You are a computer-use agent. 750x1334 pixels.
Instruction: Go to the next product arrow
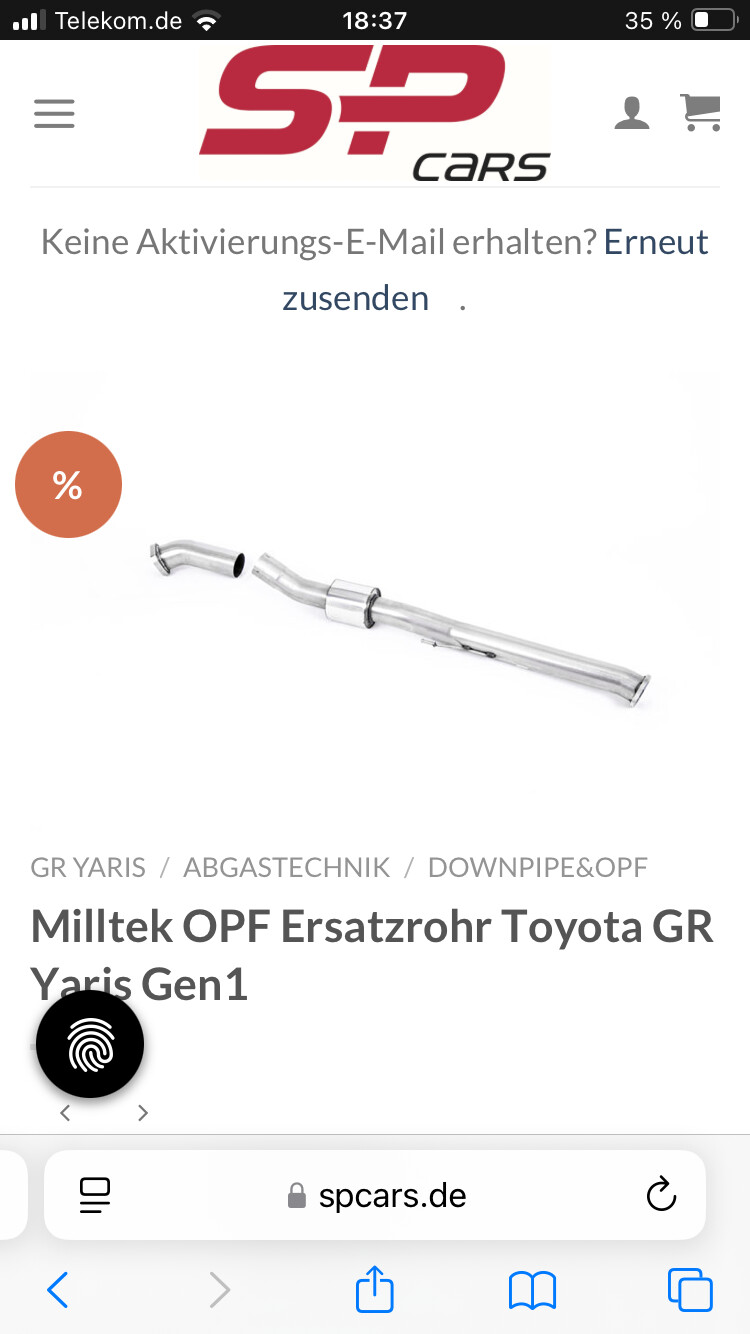pos(143,1112)
